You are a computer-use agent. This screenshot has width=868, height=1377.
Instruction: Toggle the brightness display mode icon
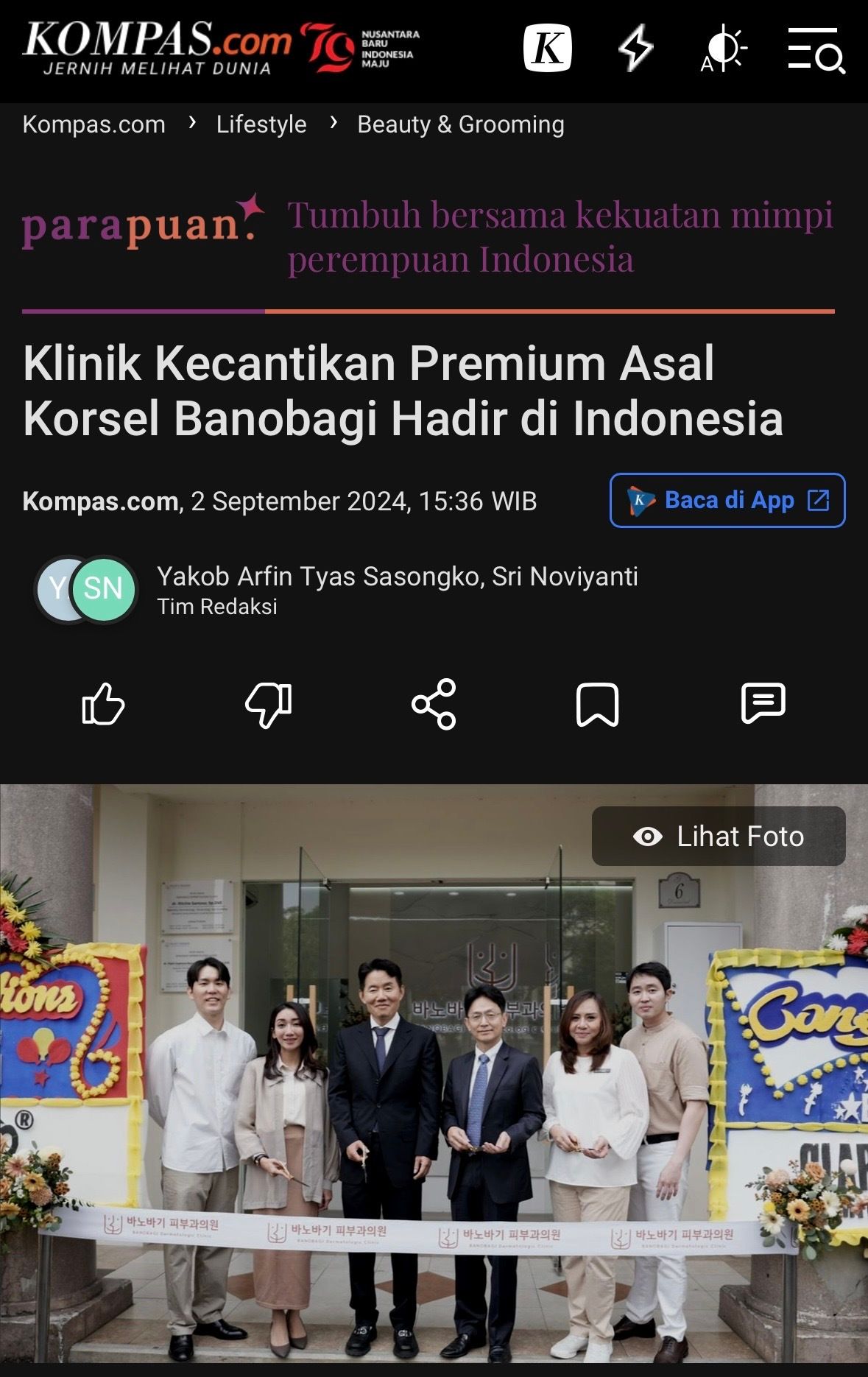point(723,49)
